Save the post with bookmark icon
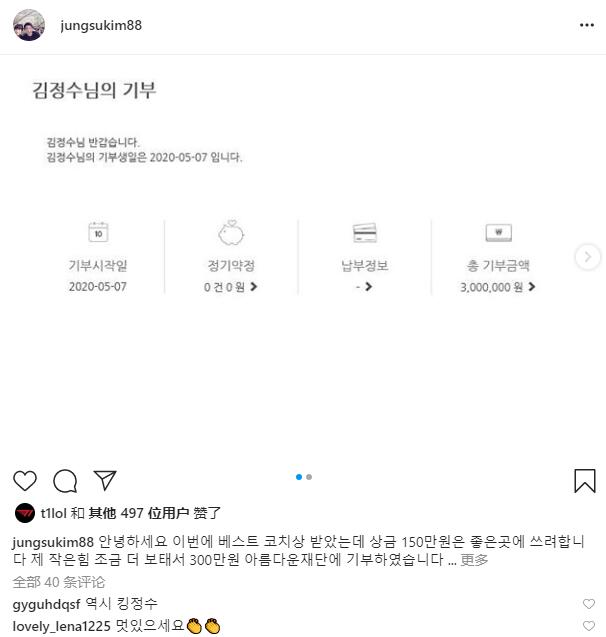606x637 pixels. point(585,481)
